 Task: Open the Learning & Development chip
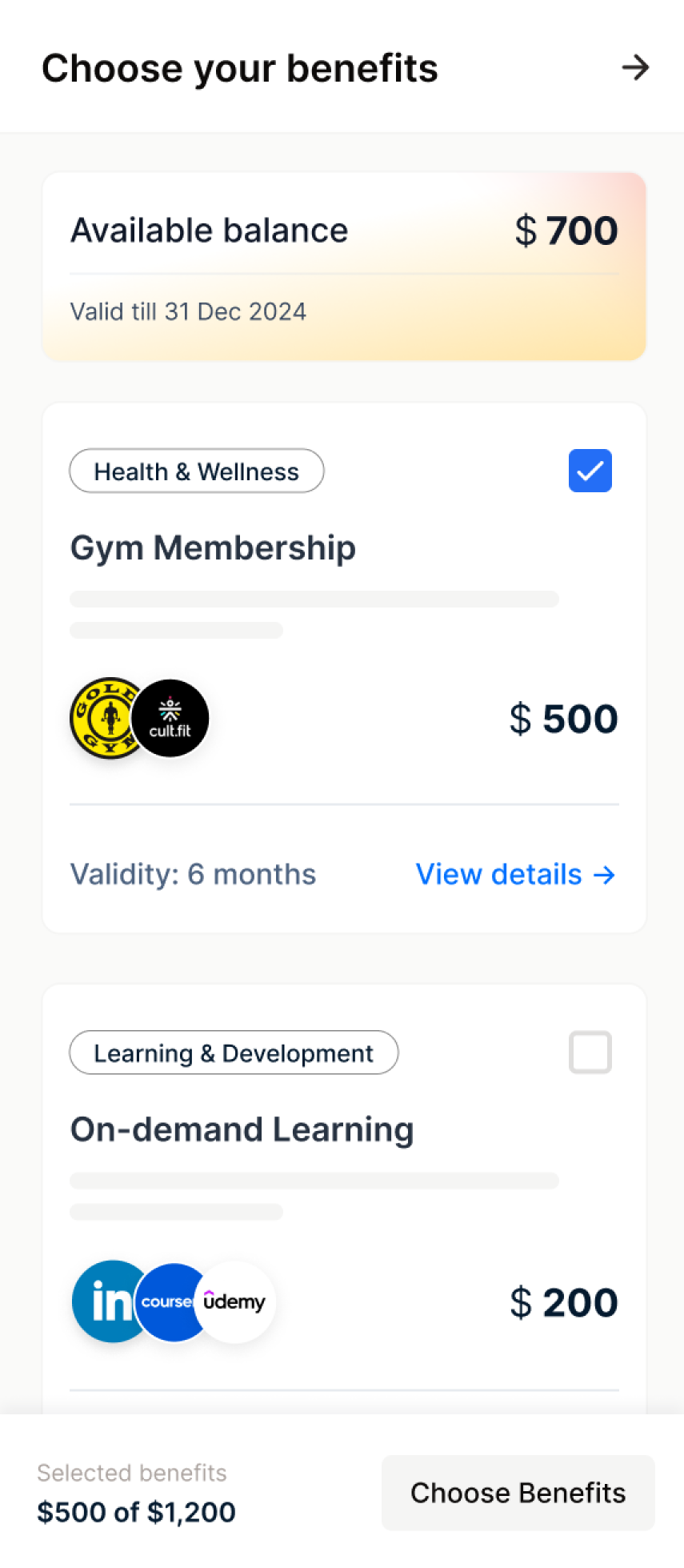[234, 1053]
